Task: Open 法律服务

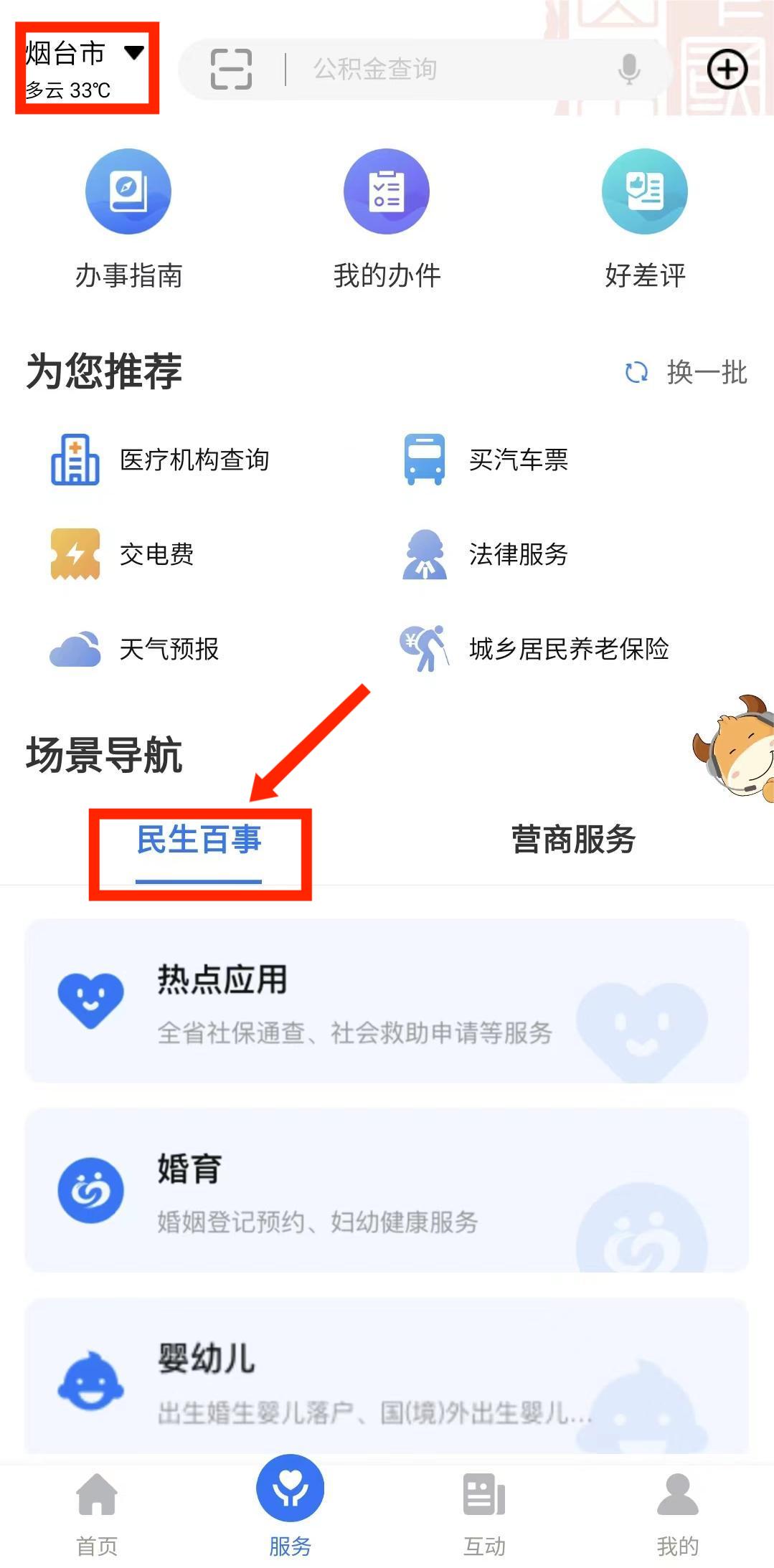Action: [488, 554]
